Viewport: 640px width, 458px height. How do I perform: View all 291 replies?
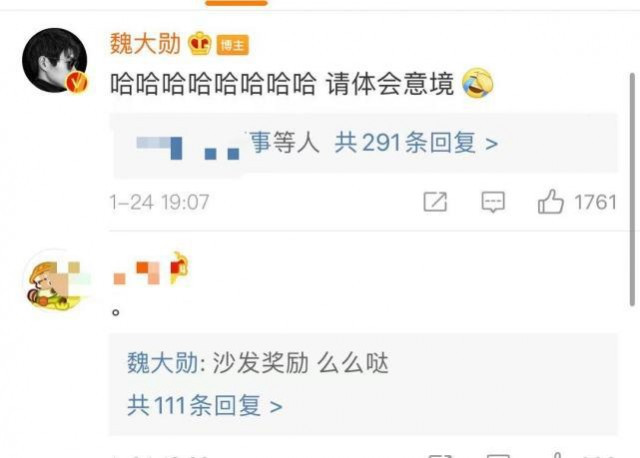coord(416,143)
